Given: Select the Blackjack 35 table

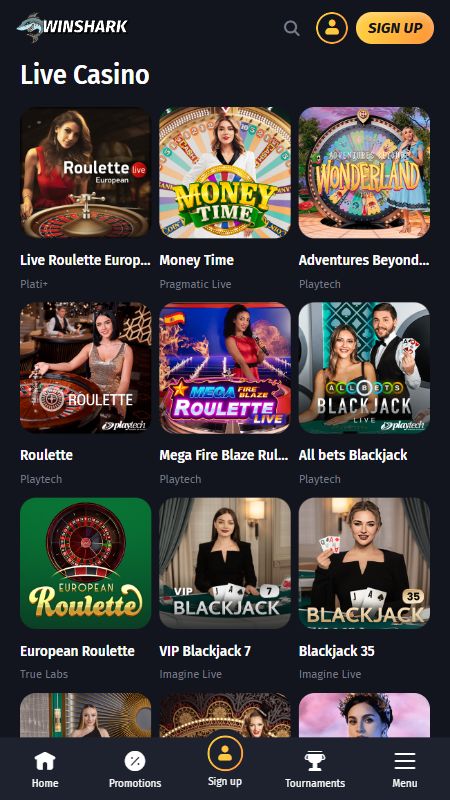Looking at the screenshot, I should 364,563.
